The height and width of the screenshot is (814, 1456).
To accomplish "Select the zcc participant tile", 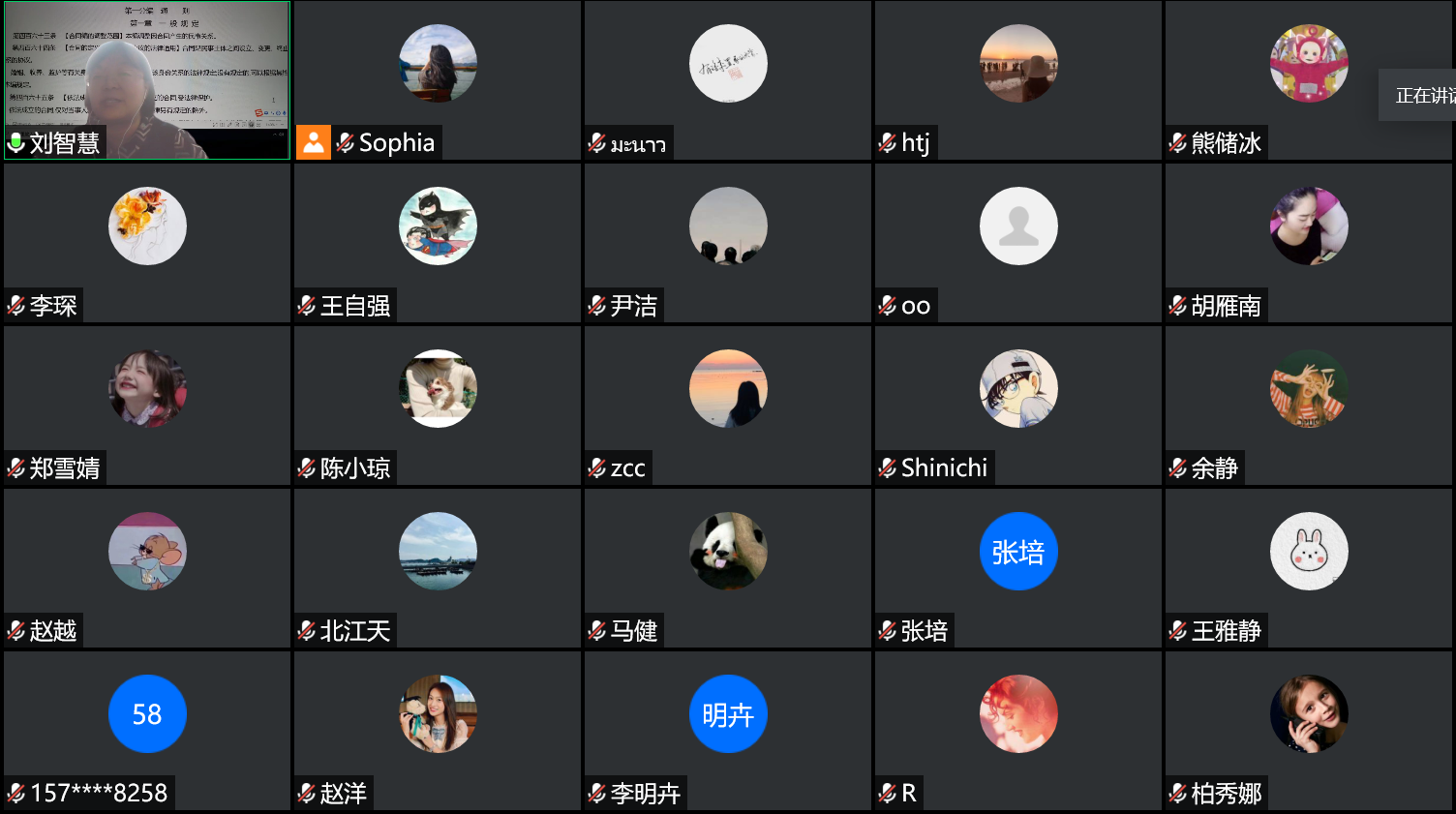I will 728,405.
